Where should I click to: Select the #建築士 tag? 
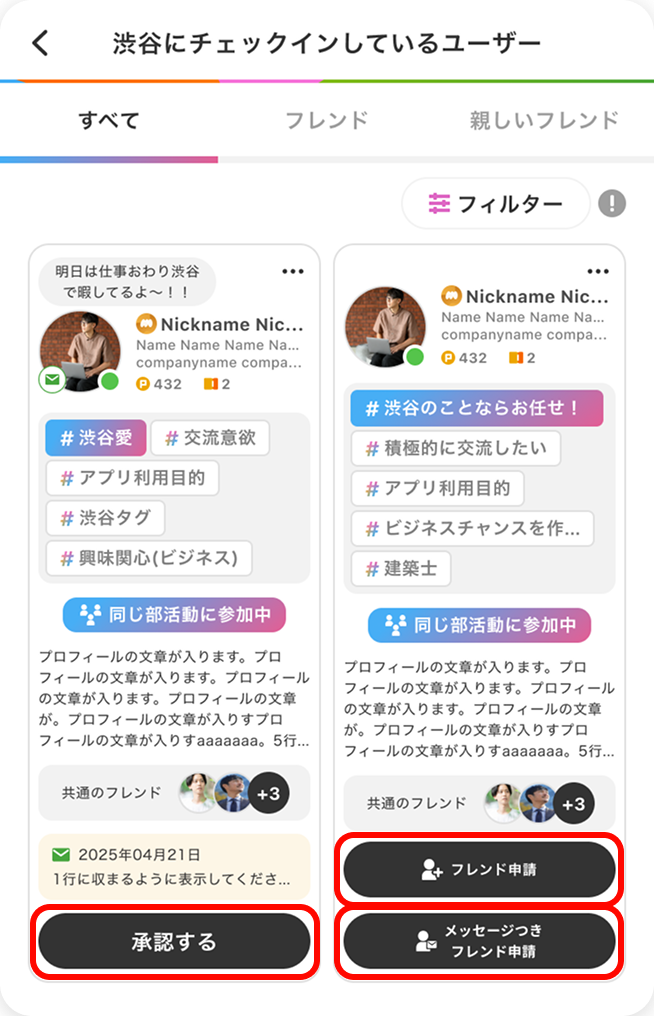[401, 569]
